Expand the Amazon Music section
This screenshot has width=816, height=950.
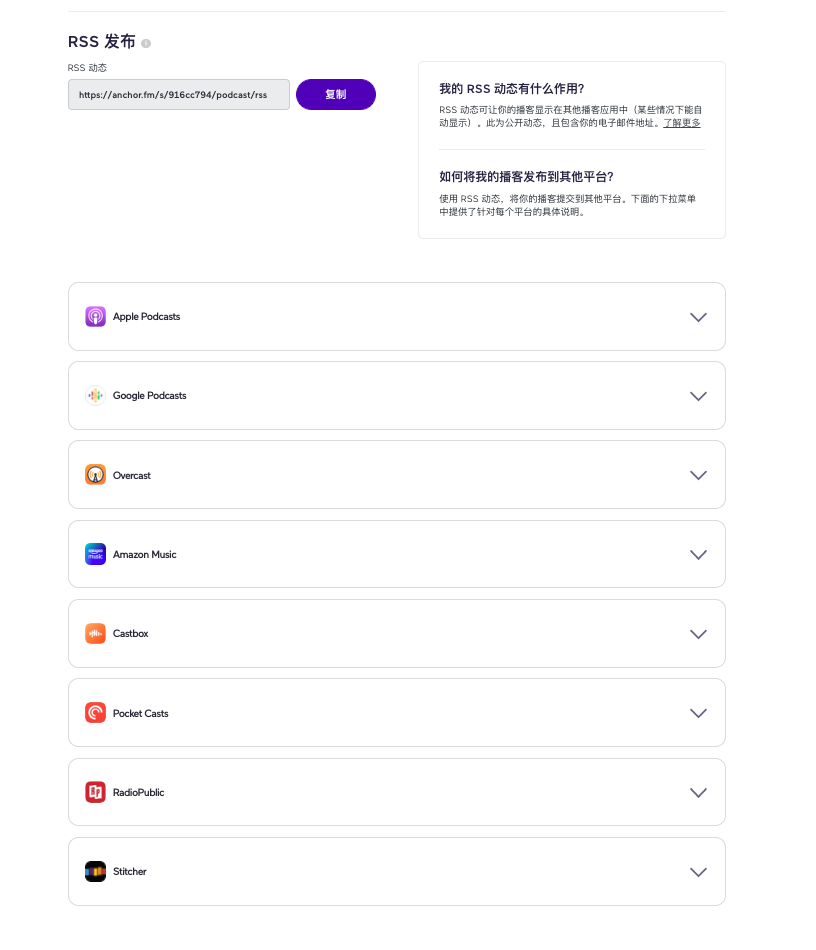pos(698,554)
